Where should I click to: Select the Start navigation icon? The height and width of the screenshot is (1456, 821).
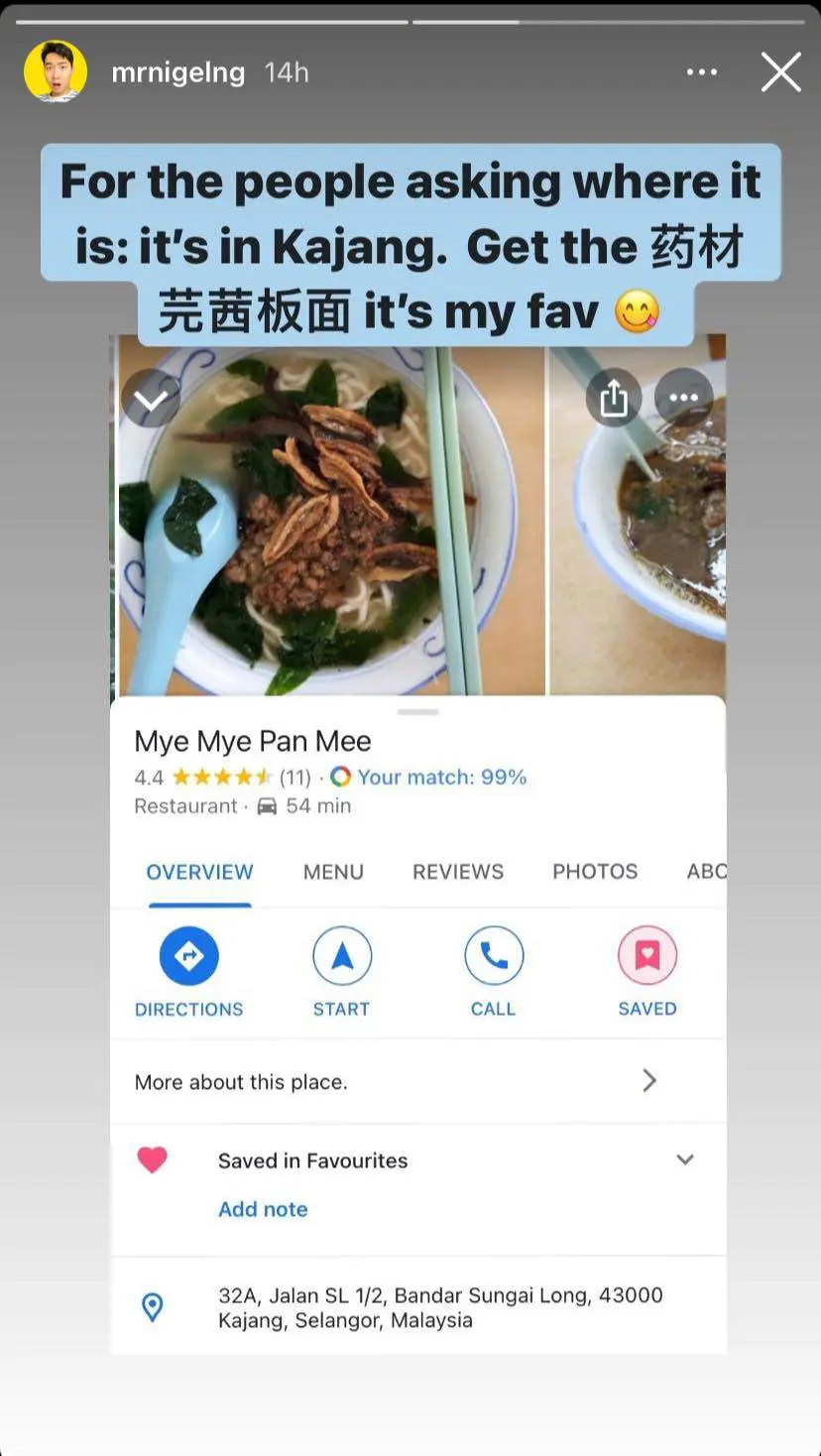click(x=342, y=955)
